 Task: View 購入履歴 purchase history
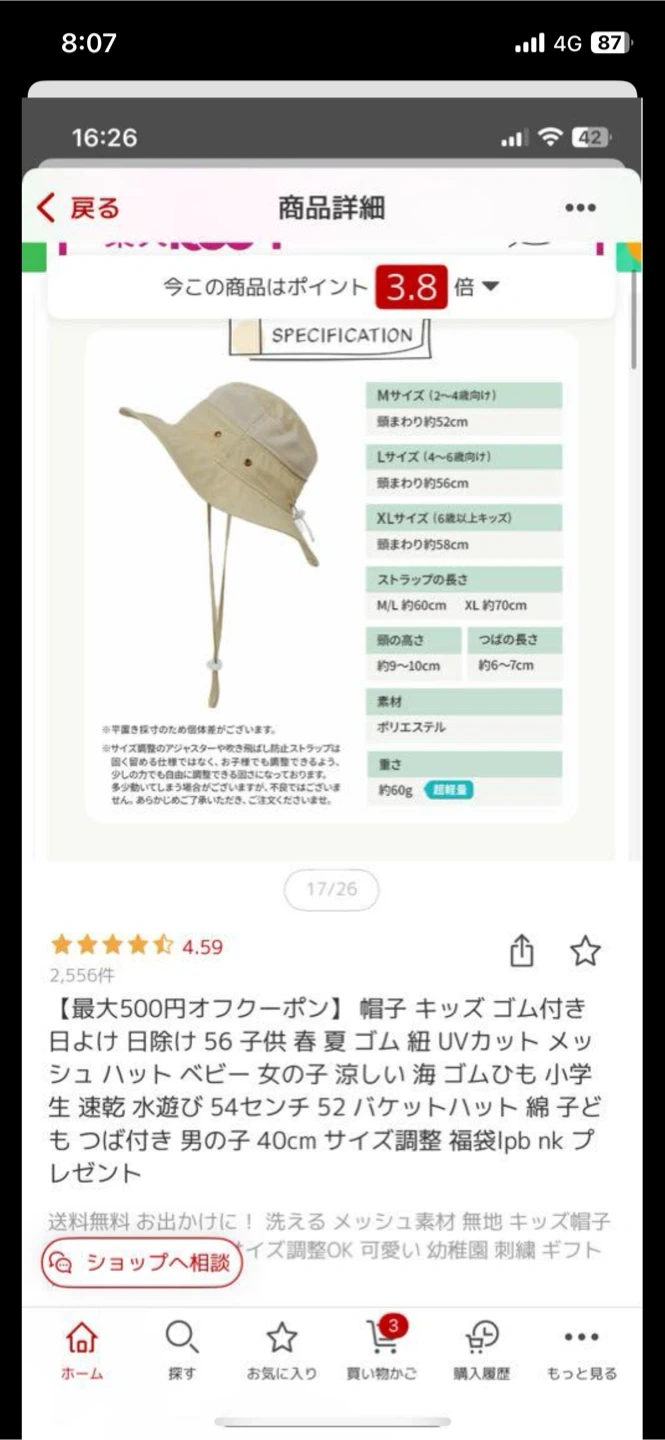point(482,1349)
